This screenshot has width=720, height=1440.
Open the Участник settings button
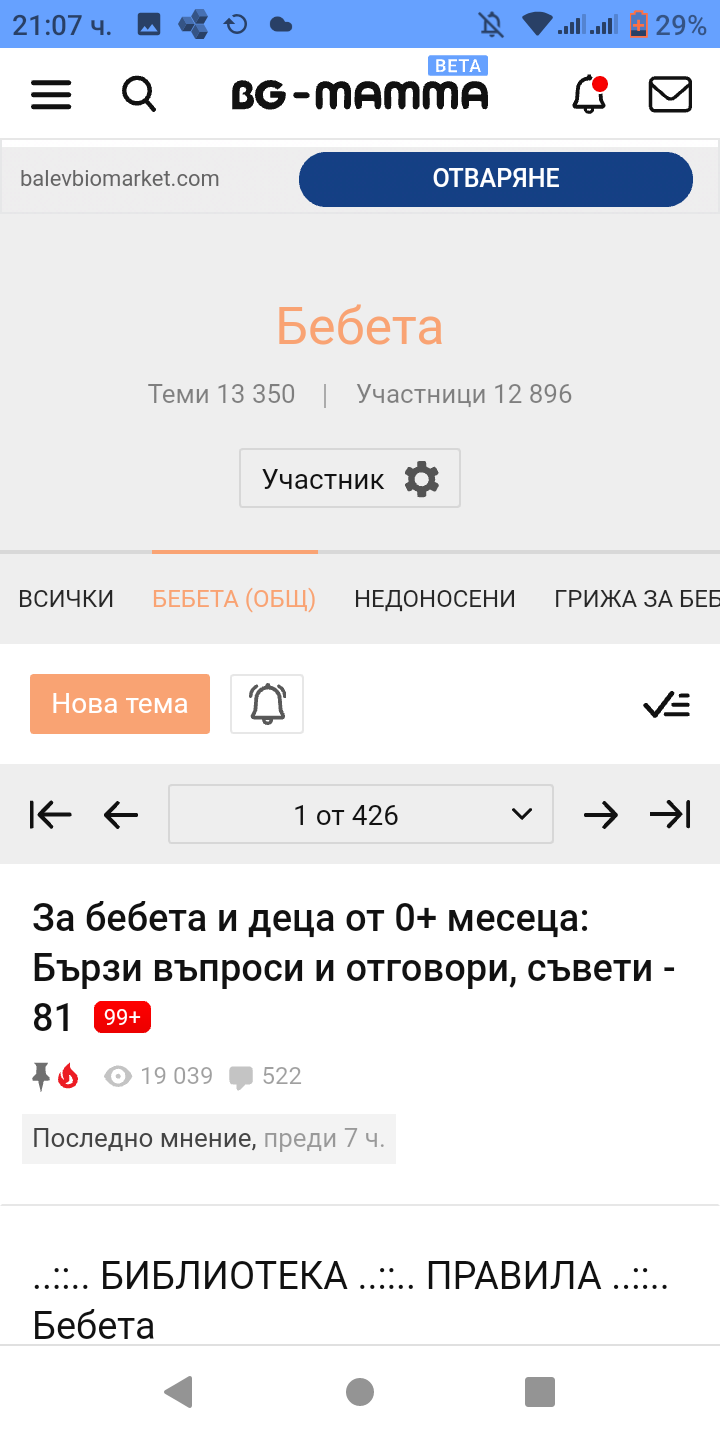[350, 479]
